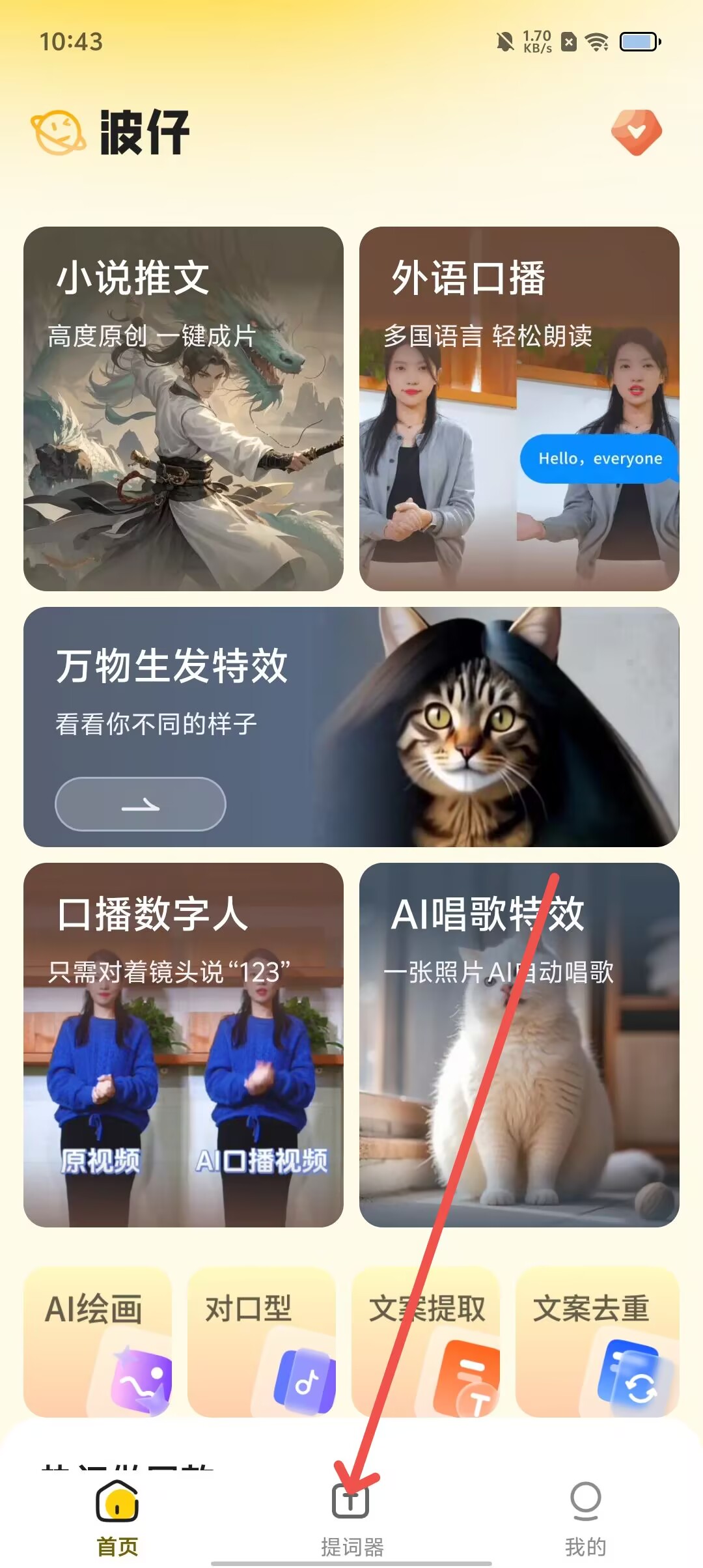Open the VIP diamond icon
Screen dimensions: 703x1568
[636, 132]
